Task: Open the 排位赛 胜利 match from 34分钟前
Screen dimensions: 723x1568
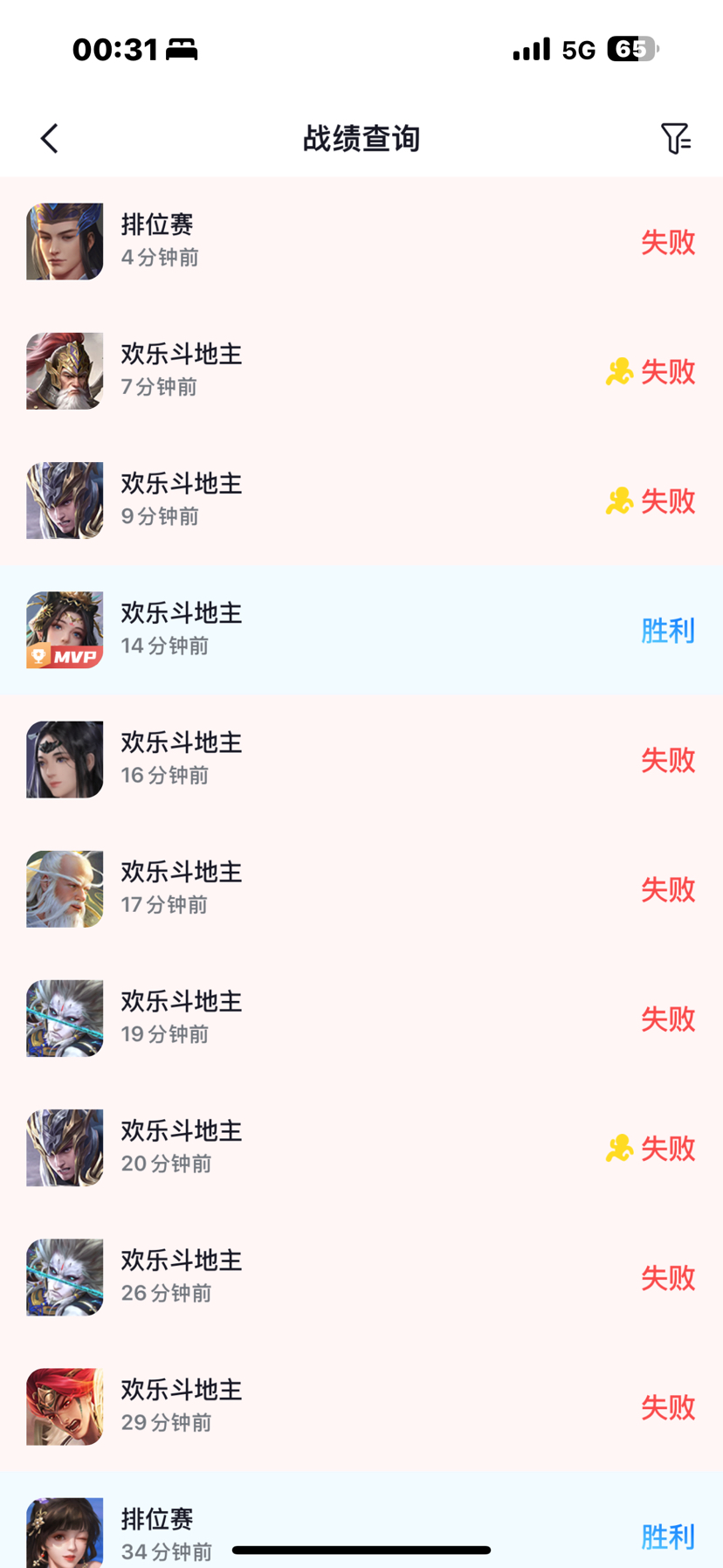Action: pyautogui.click(x=361, y=1524)
